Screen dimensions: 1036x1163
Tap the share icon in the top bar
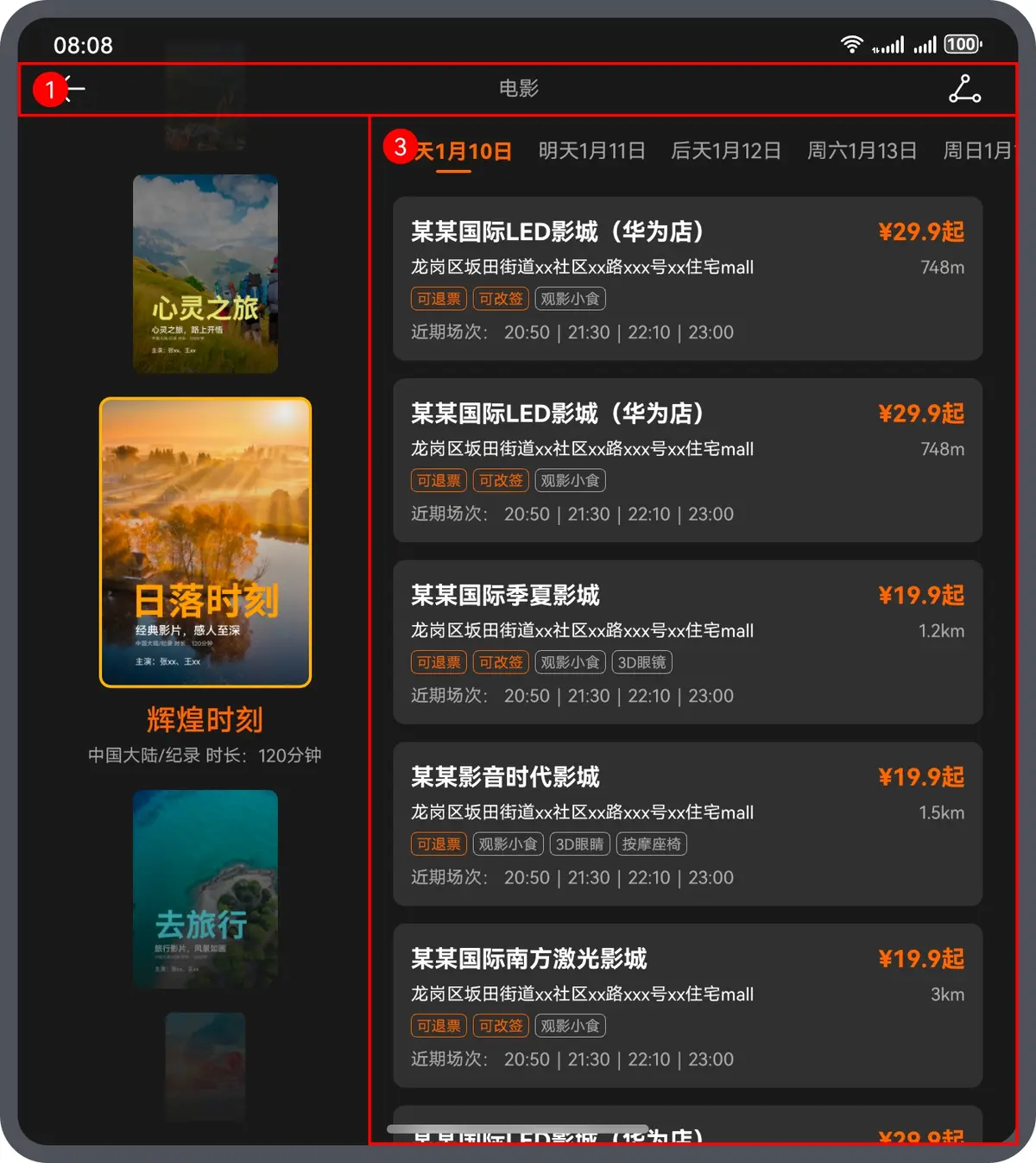(x=964, y=89)
